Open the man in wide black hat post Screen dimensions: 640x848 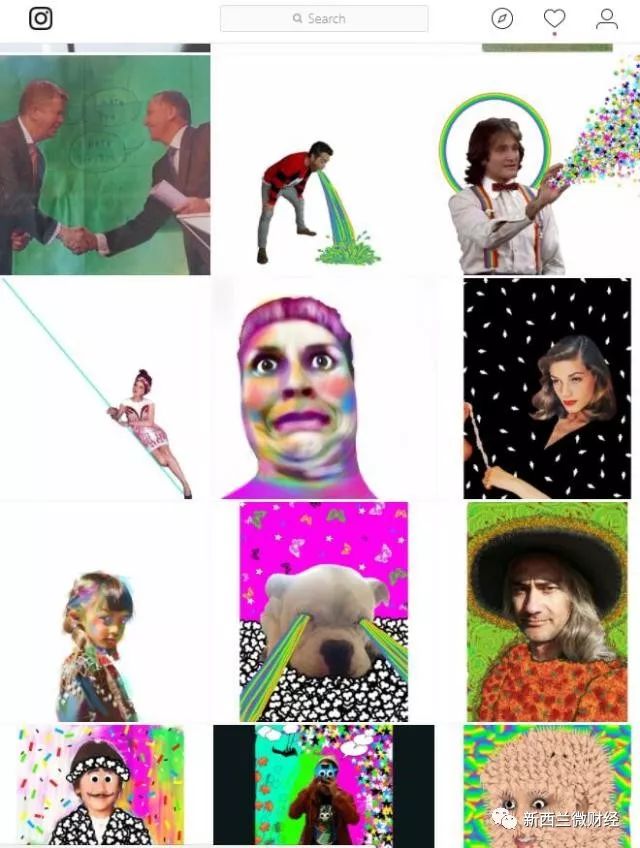pos(546,612)
